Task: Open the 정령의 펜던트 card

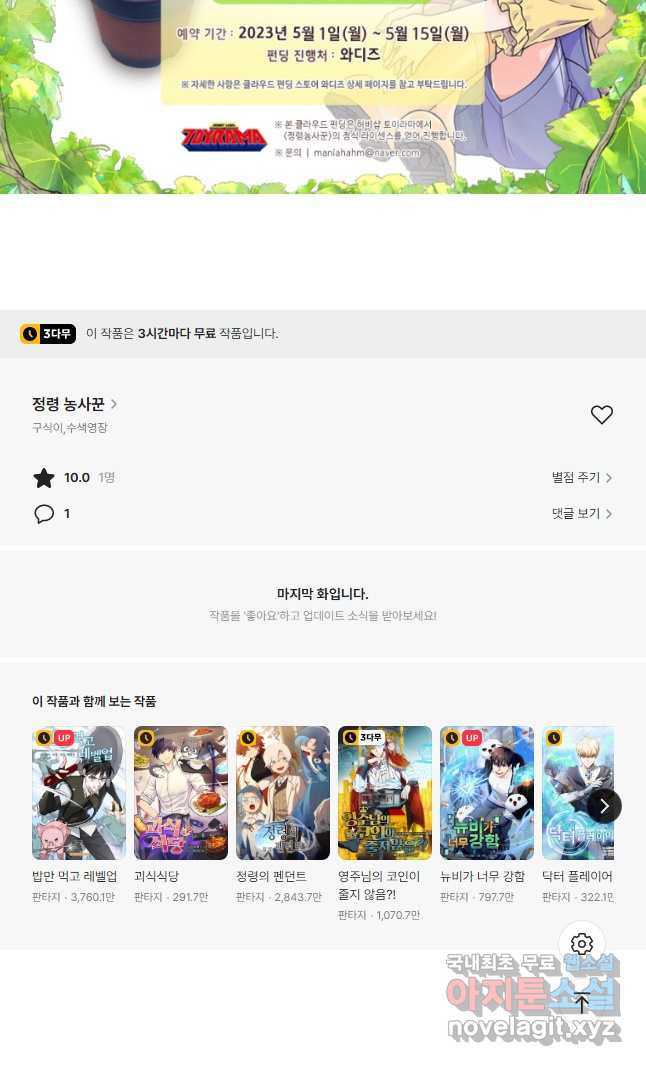Action: click(283, 814)
